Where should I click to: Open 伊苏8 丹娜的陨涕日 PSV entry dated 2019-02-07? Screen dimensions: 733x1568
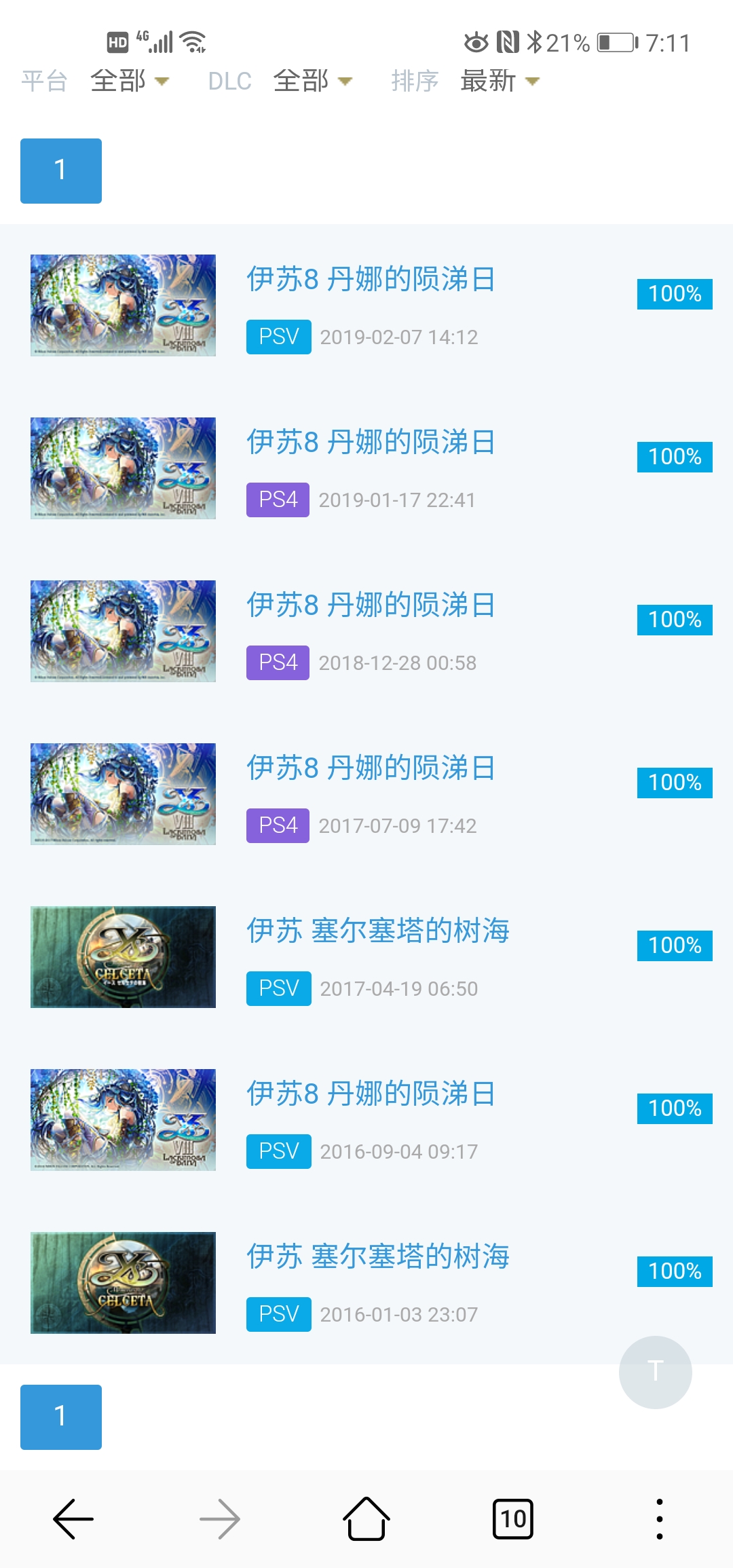[x=371, y=280]
